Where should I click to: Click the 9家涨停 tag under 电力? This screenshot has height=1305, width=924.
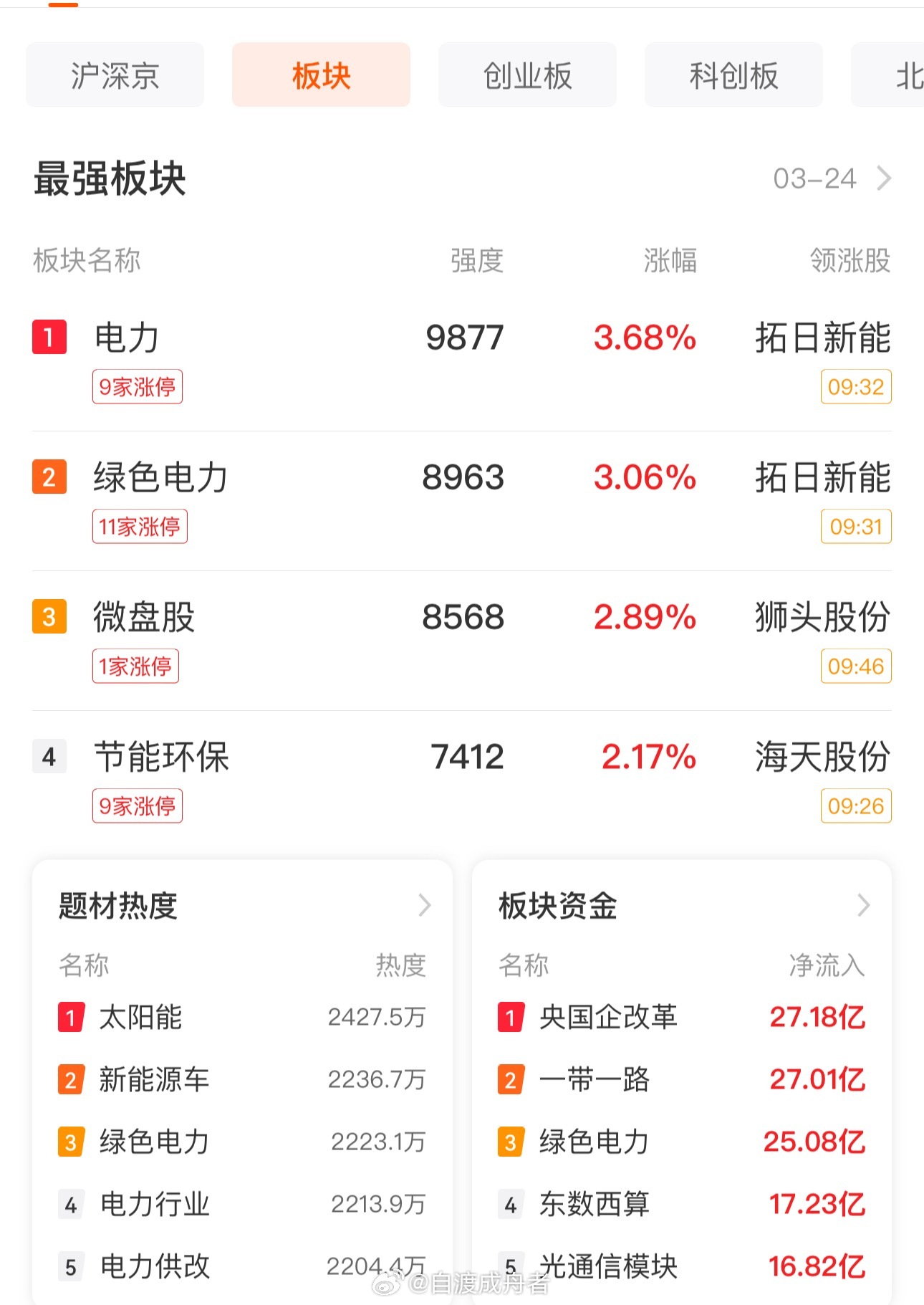(137, 387)
